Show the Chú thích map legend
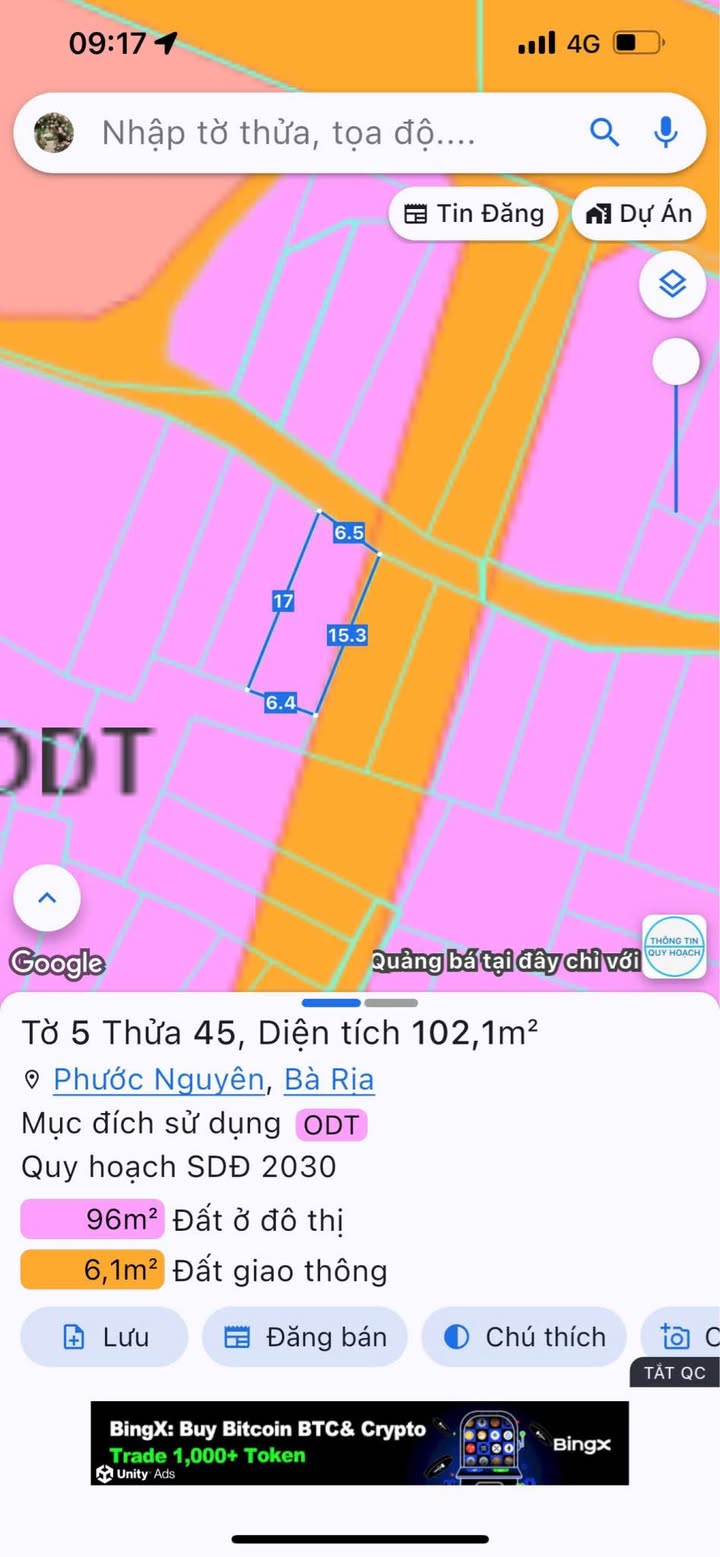The height and width of the screenshot is (1557, 720). 524,1337
